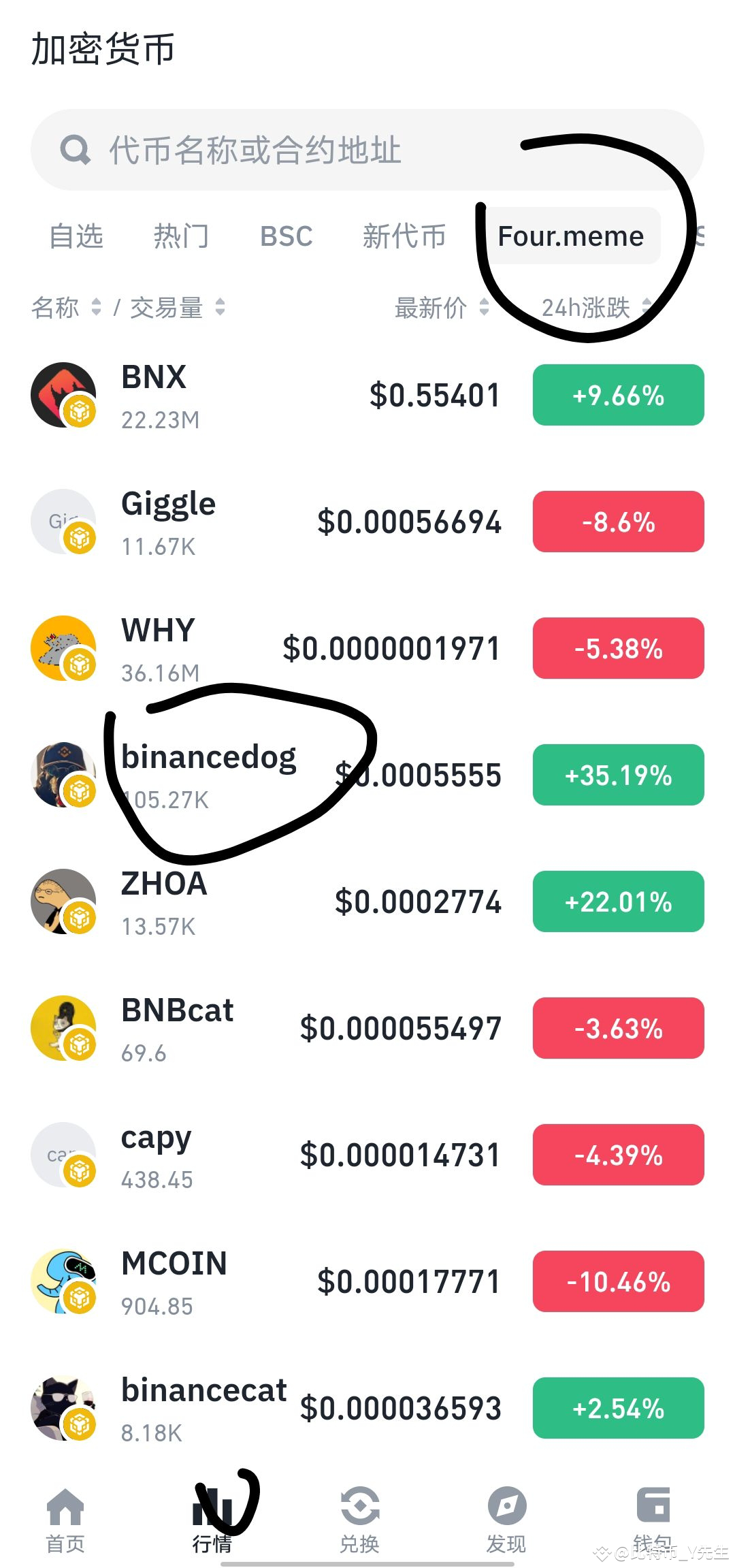The height and width of the screenshot is (1568, 735).
Task: Sort the list by 交易量 arrows
Action: 221,308
